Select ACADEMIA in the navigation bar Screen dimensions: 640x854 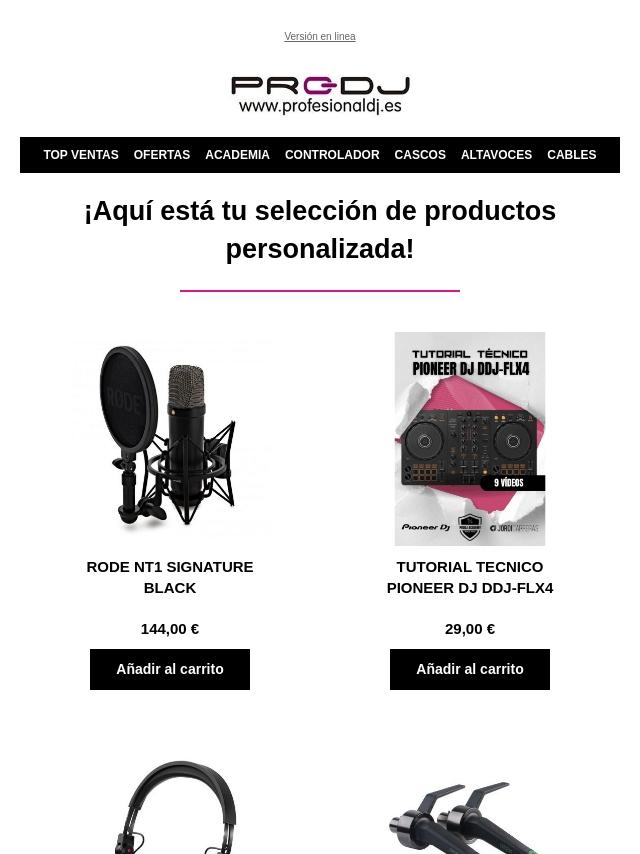237,155
